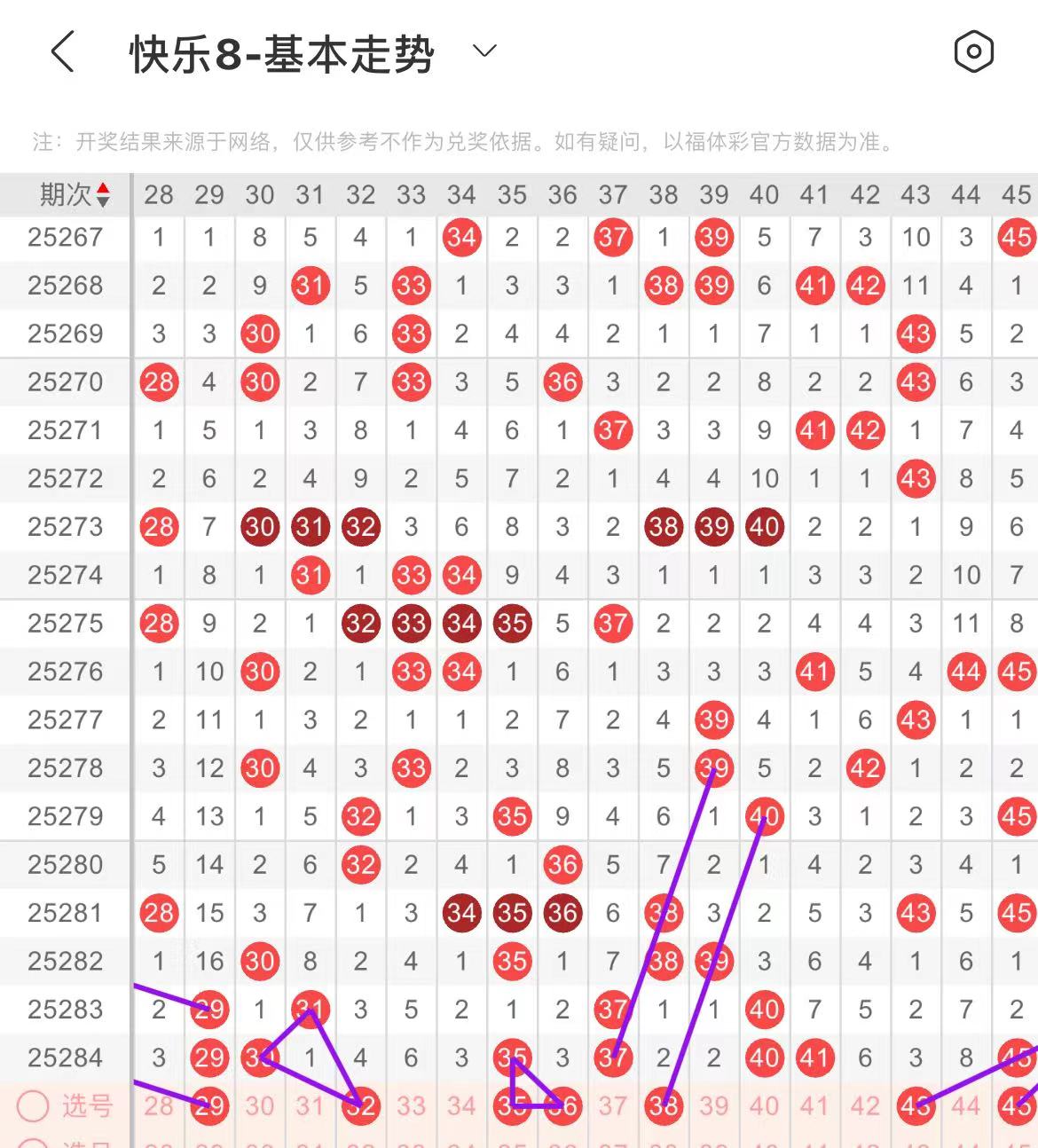Image resolution: width=1038 pixels, height=1148 pixels.
Task: Deselect number 32 in the 选号 row
Action: pyautogui.click(x=360, y=1106)
